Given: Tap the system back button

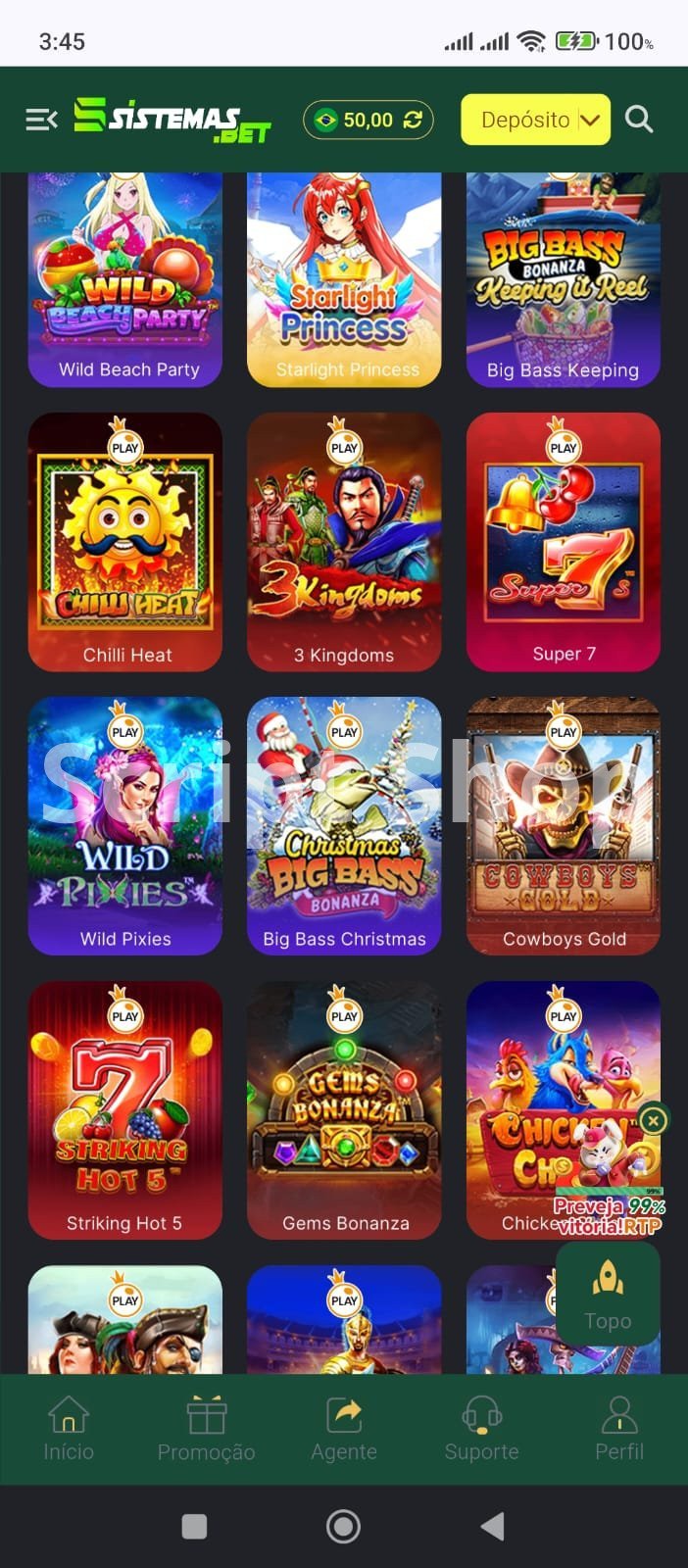Looking at the screenshot, I should (493, 1526).
